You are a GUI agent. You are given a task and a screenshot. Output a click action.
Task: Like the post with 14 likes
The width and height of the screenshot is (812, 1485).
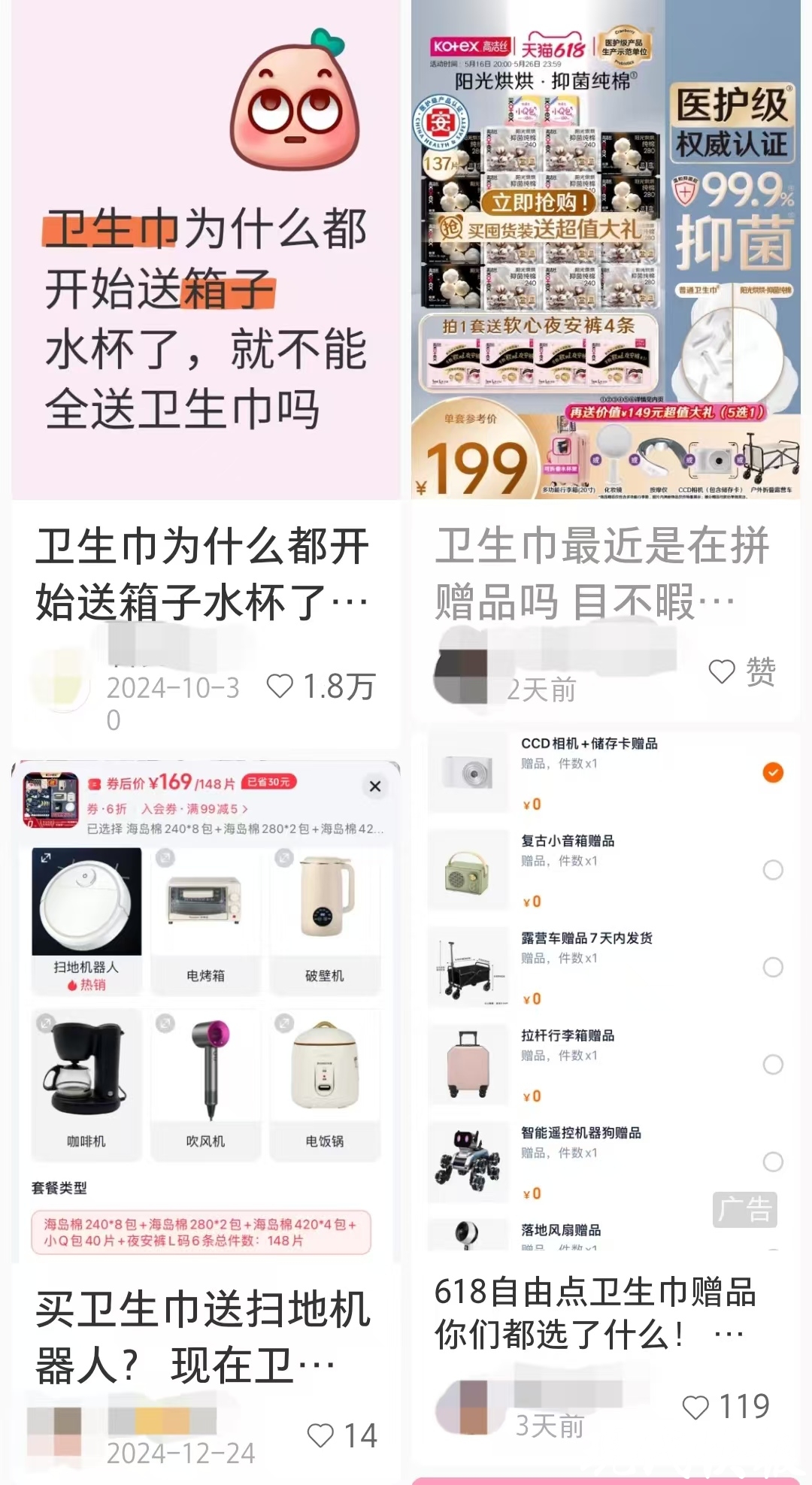[x=320, y=1435]
